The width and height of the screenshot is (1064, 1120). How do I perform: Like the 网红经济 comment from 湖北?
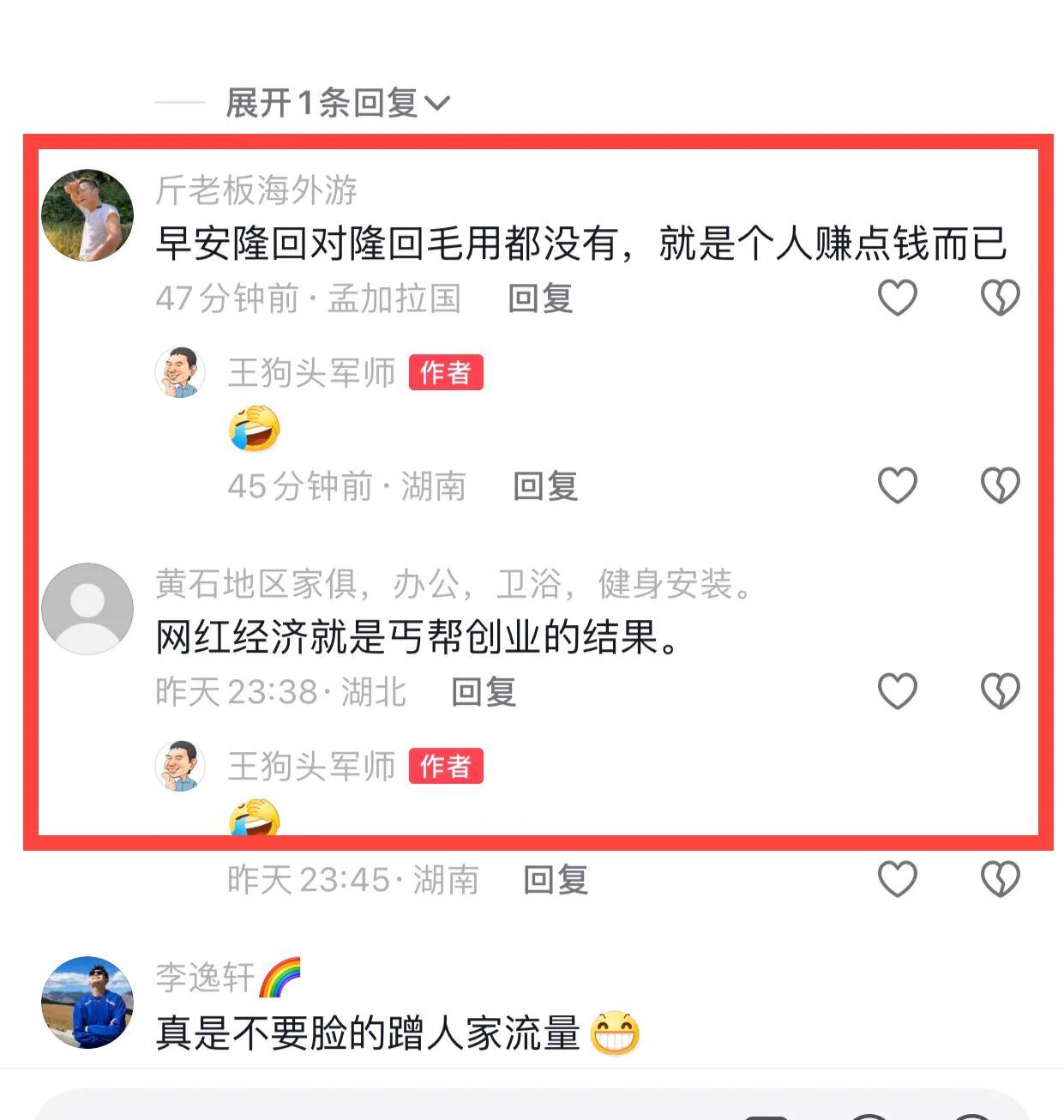897,691
